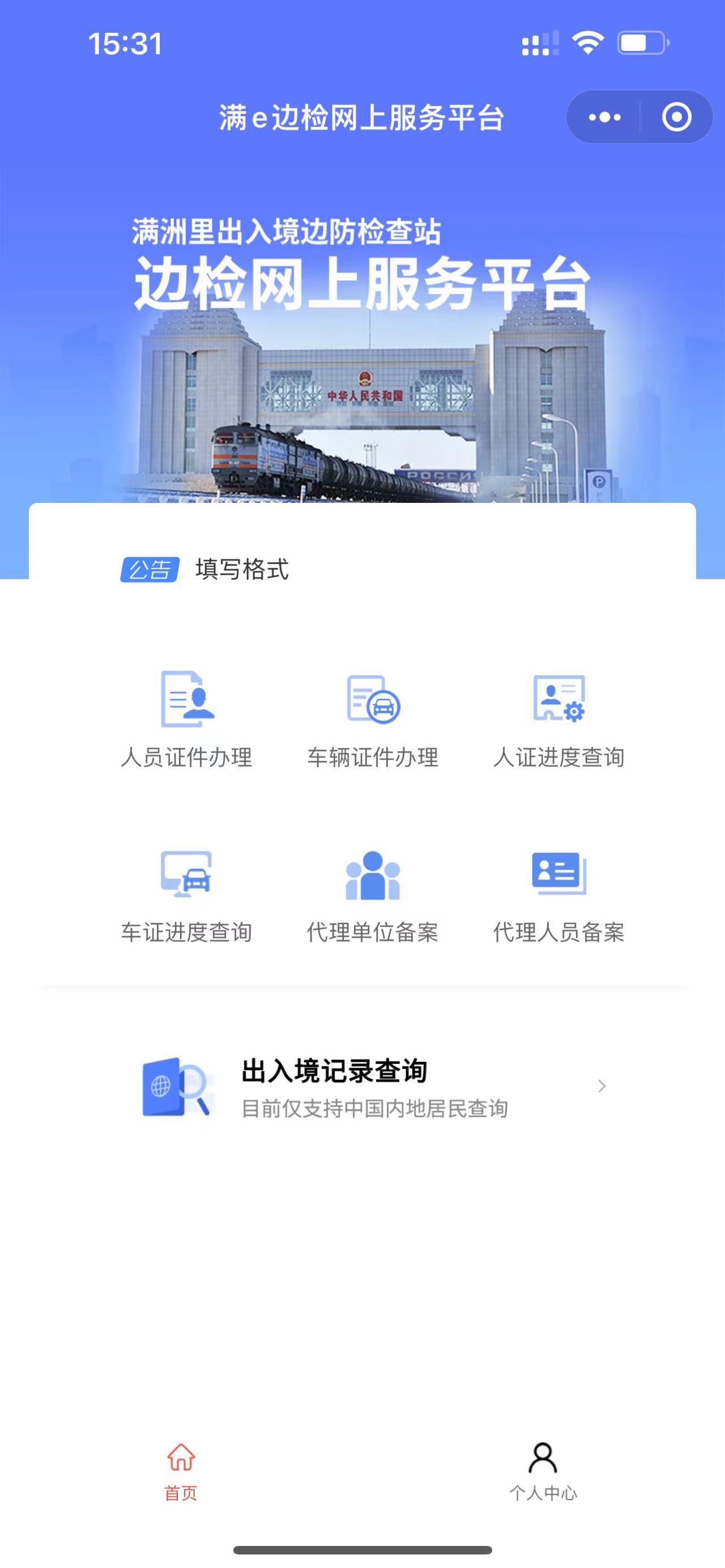The image size is (725, 1568).
Task: Open 代理单位备案
Action: (x=373, y=895)
